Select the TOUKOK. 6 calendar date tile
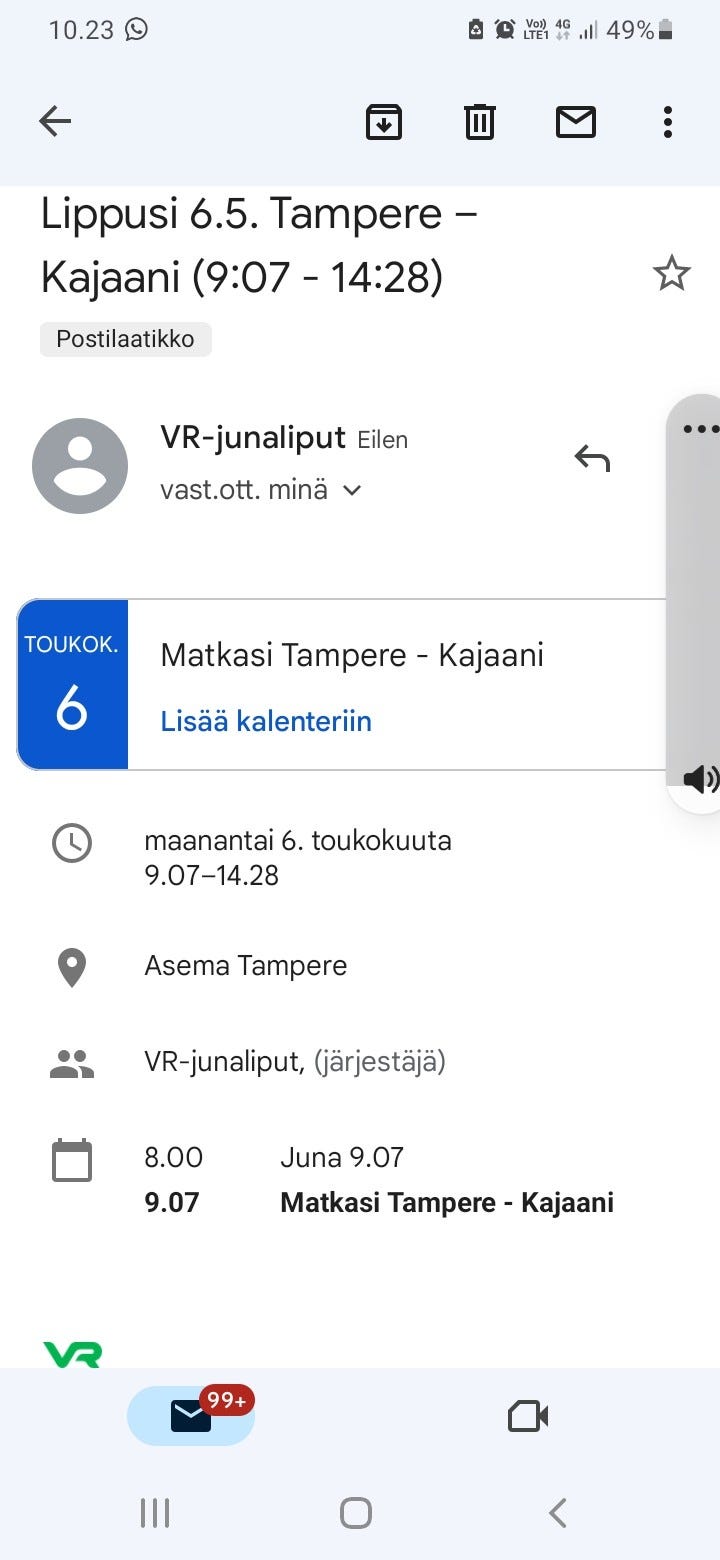Viewport: 720px width, 1560px height. [x=71, y=683]
